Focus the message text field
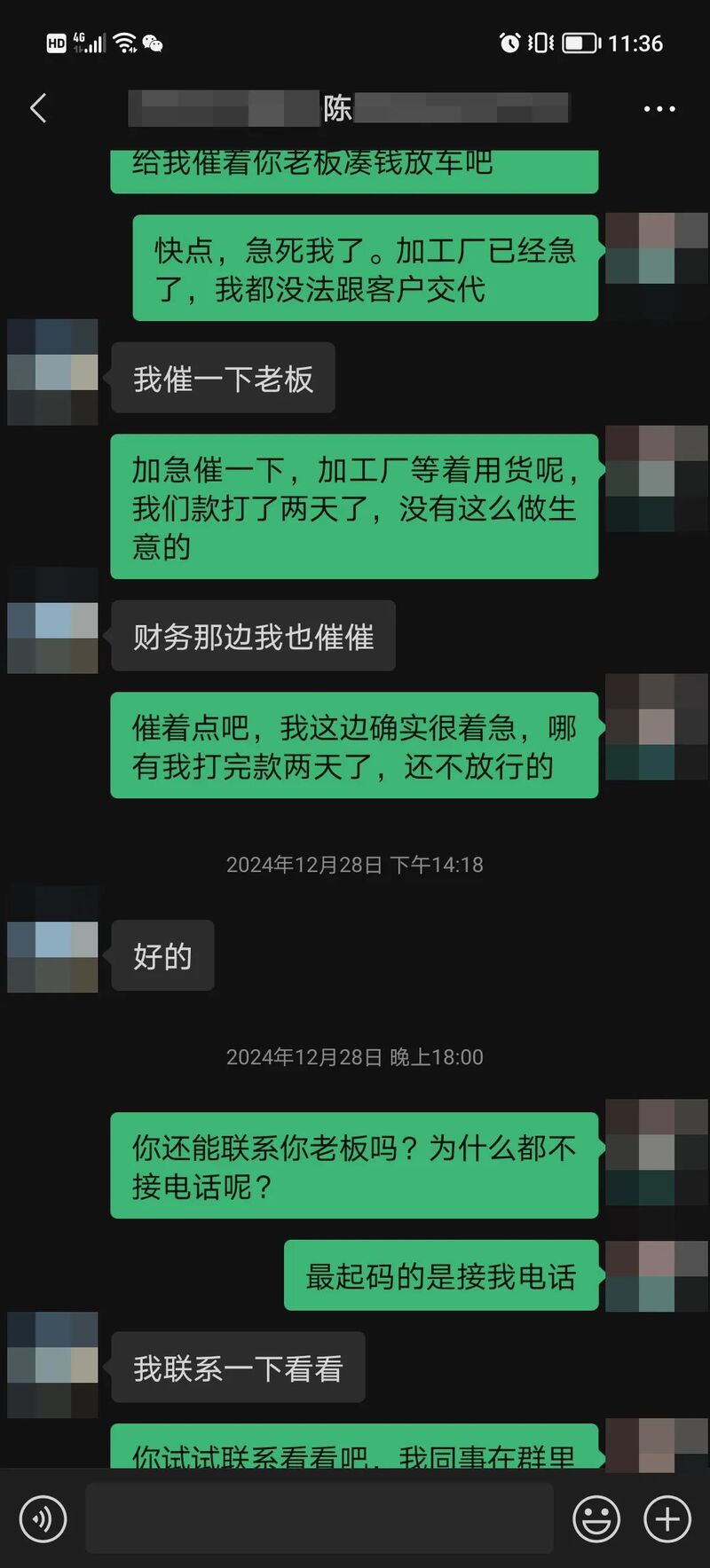710x1568 pixels. pyautogui.click(x=319, y=1518)
